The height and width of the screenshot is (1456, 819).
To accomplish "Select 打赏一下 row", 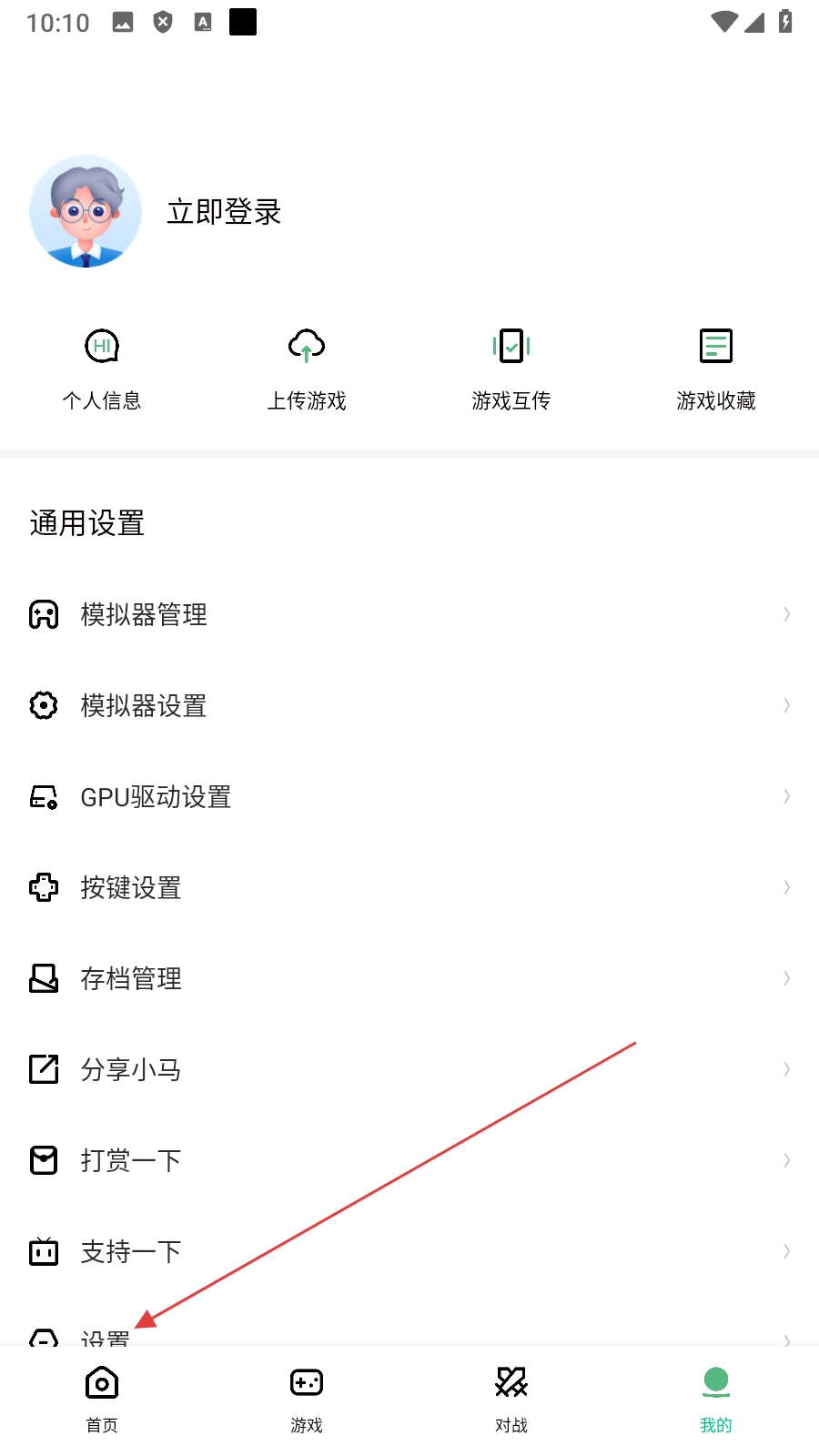I will (409, 1160).
